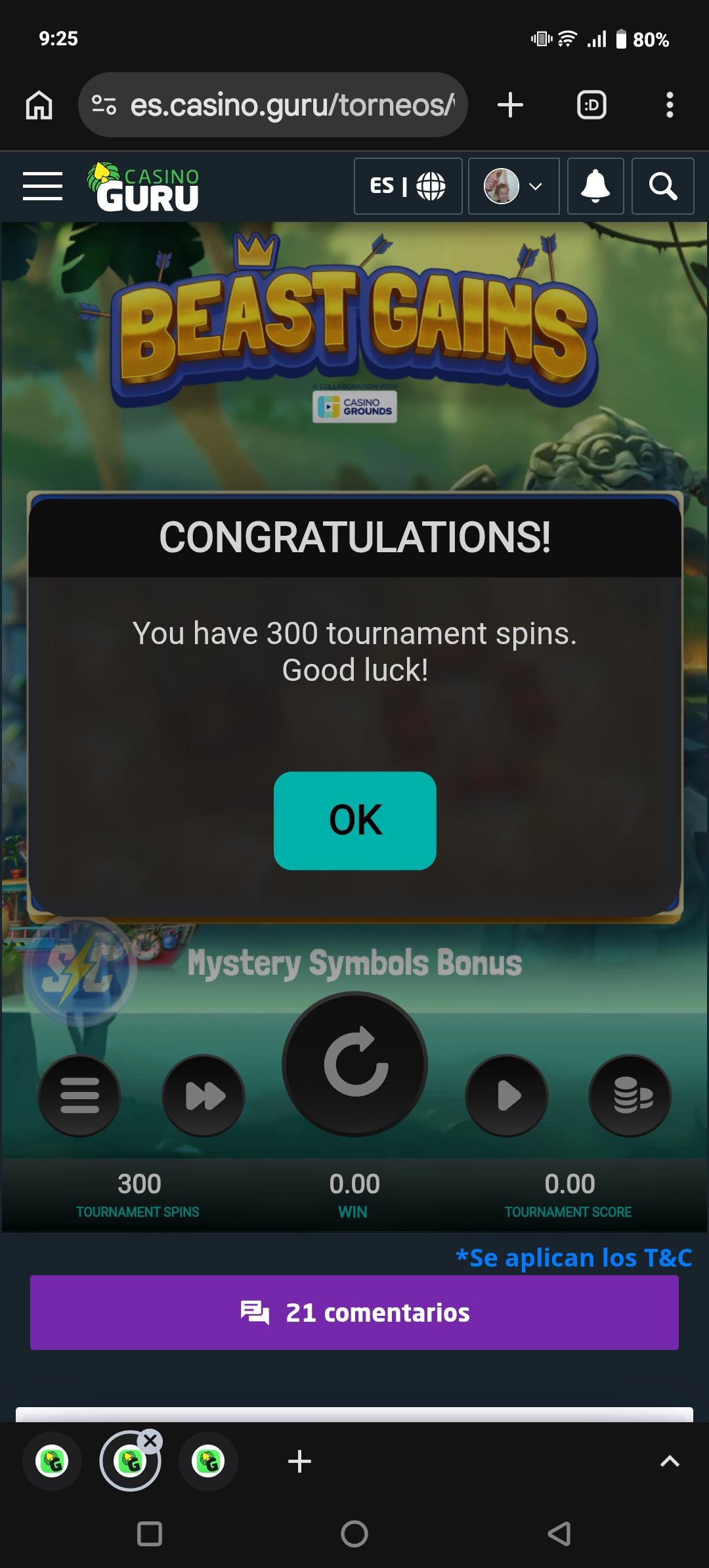Open a new browser tab from toolbar
Viewport: 709px width, 1568px height.
coord(510,105)
